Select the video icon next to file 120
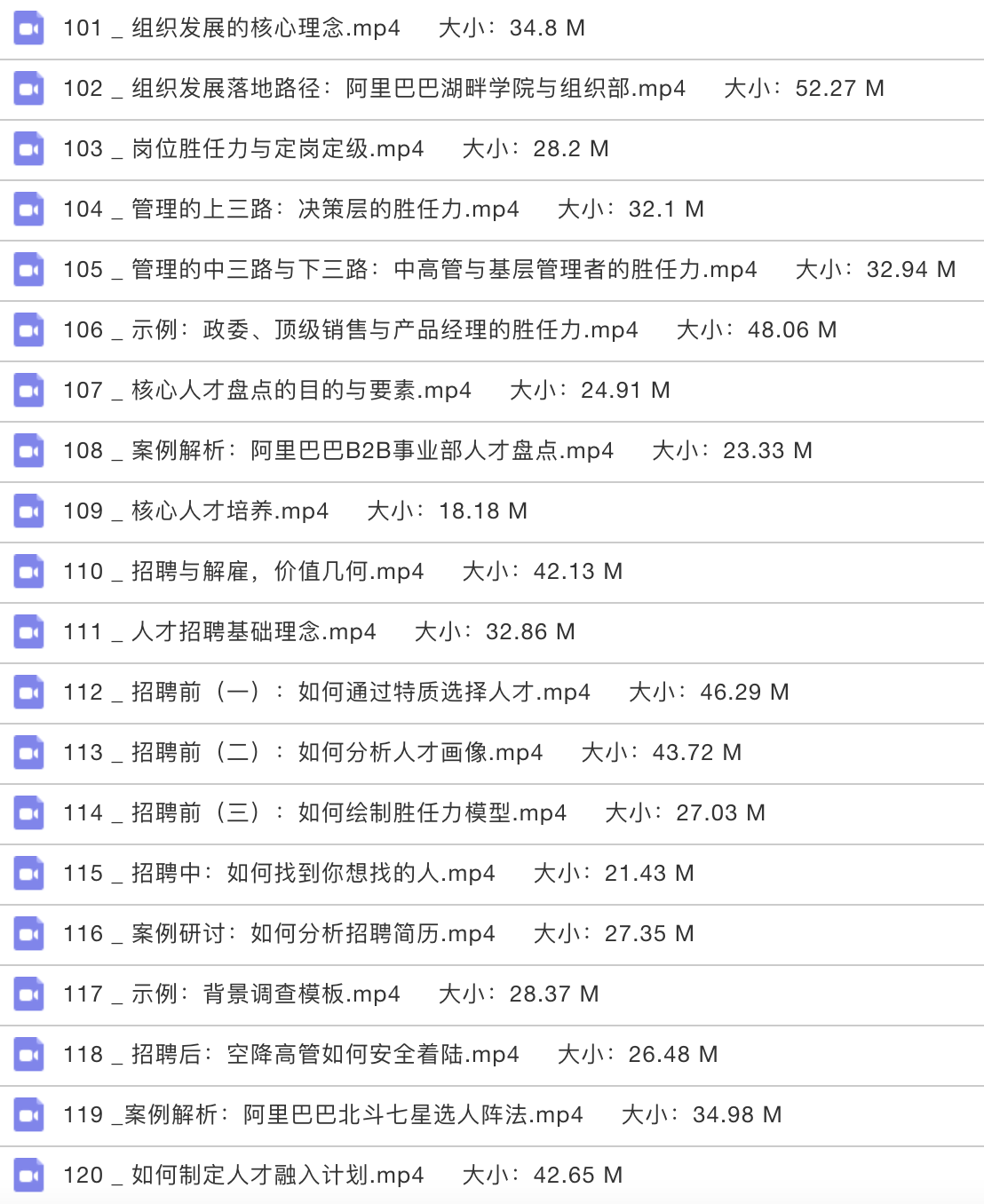This screenshot has height=1204, width=984. tap(28, 1175)
